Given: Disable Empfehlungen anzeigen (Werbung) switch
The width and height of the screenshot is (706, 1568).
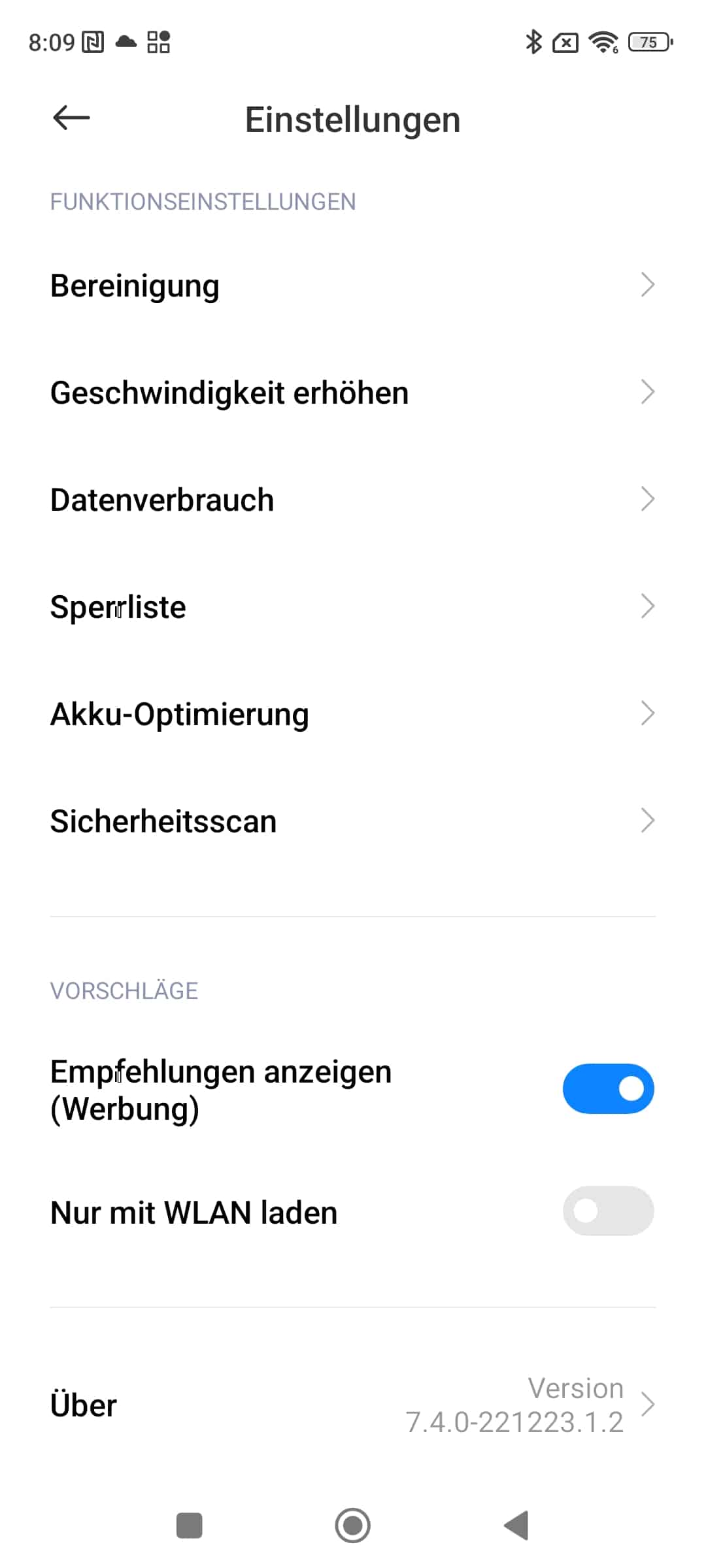Looking at the screenshot, I should (x=608, y=1089).
